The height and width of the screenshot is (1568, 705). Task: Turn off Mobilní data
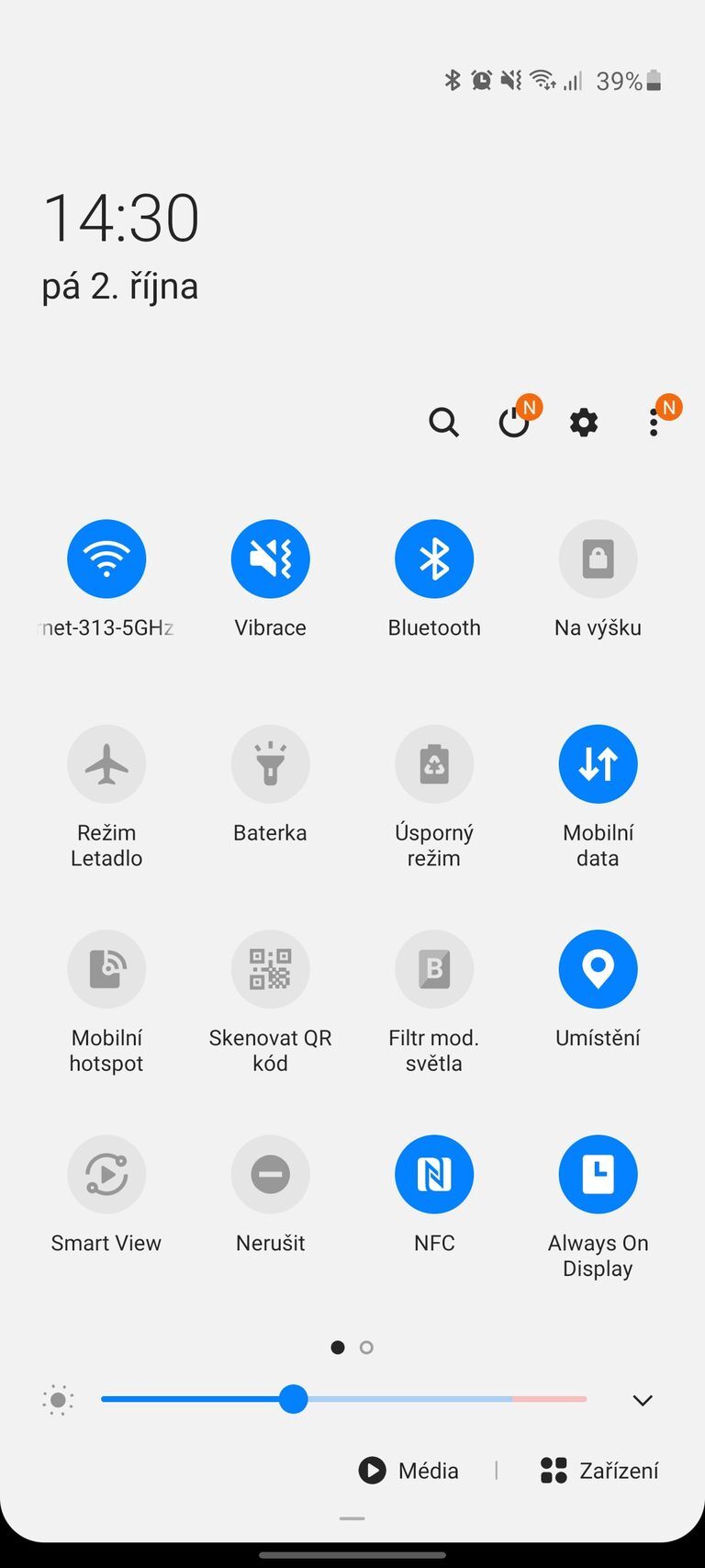pos(597,763)
